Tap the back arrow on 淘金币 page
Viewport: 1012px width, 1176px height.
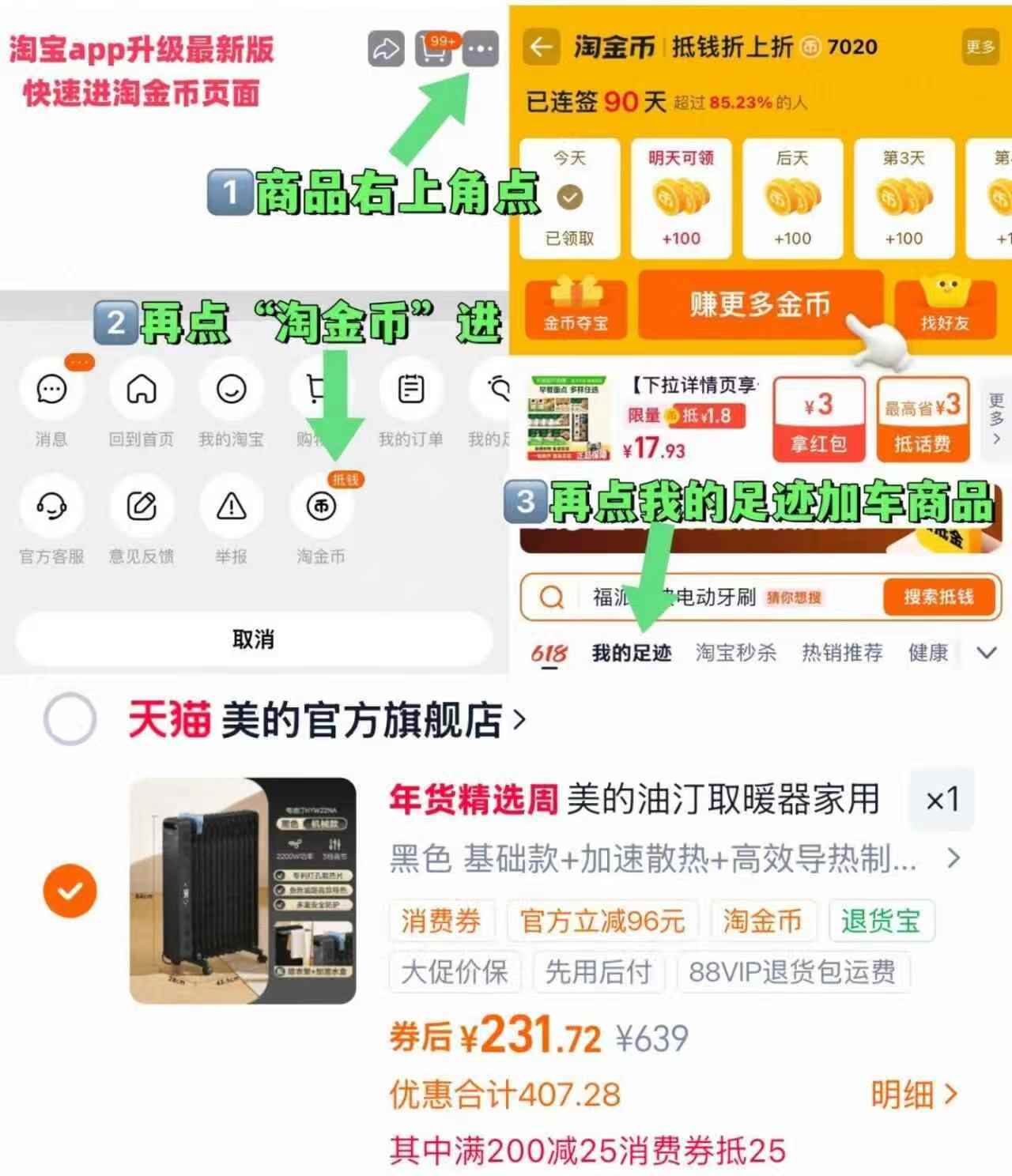pos(542,47)
